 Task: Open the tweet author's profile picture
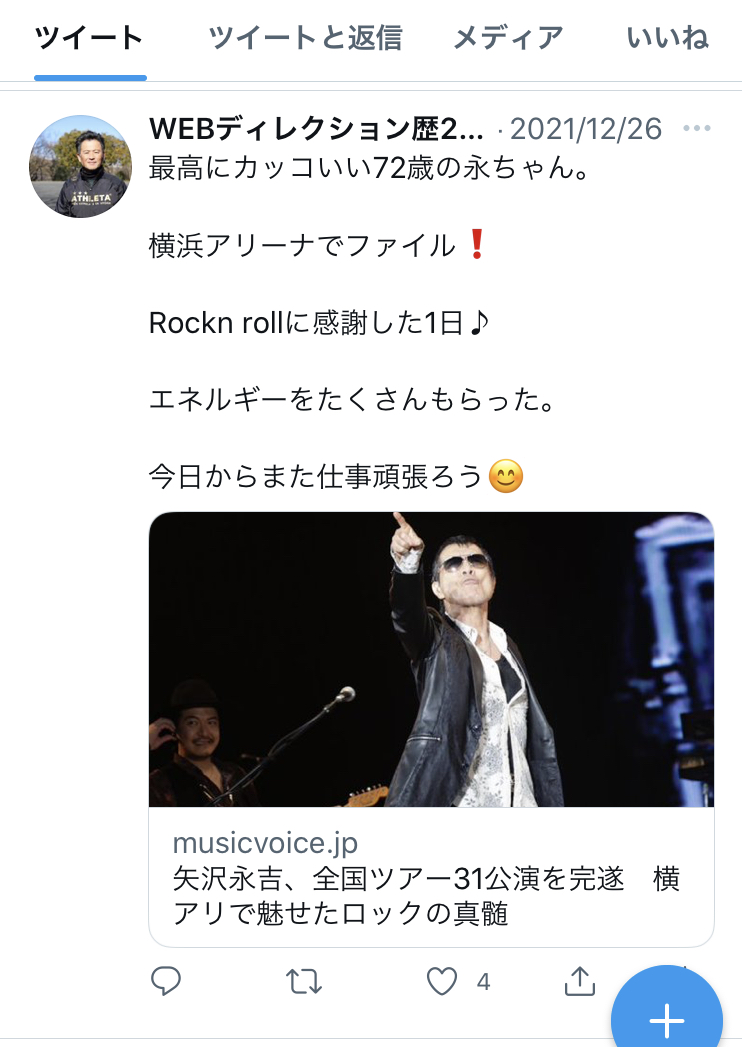click(81, 167)
